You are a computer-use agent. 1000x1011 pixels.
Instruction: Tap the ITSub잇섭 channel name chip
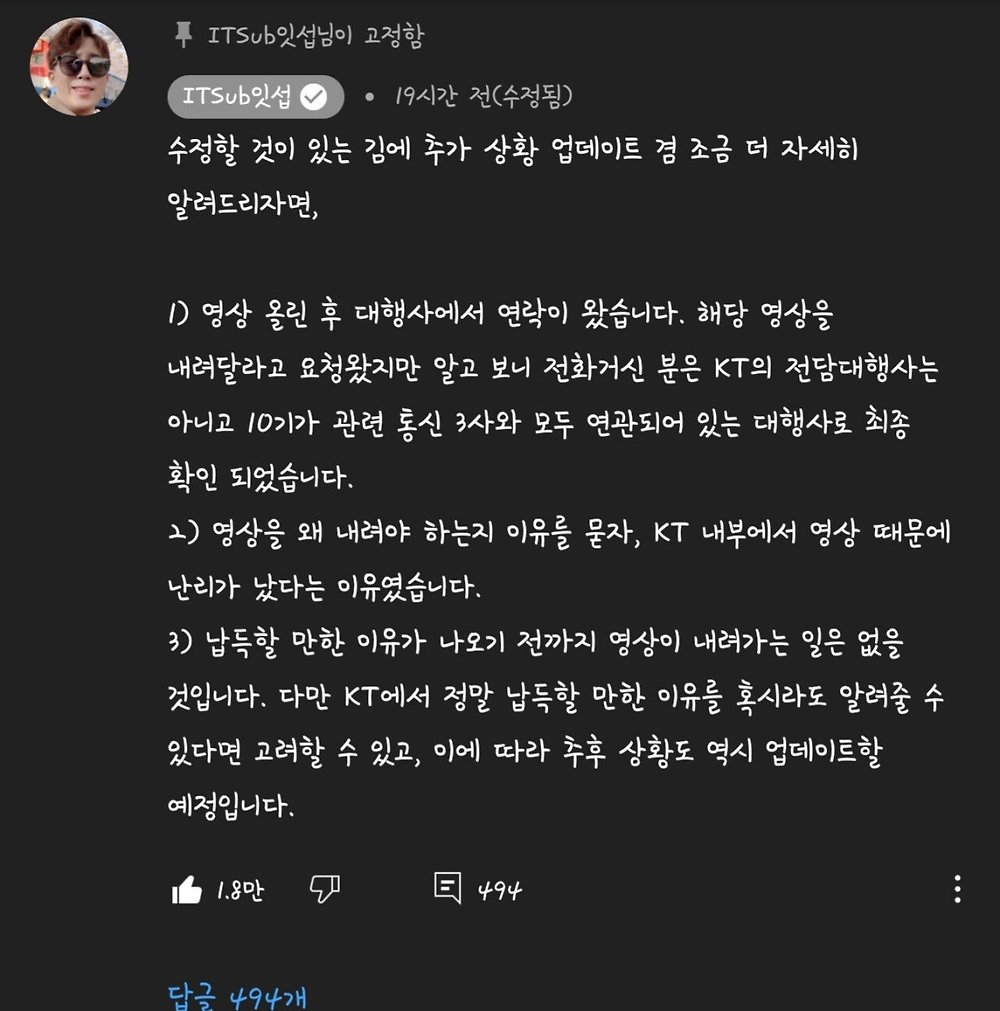[x=256, y=97]
